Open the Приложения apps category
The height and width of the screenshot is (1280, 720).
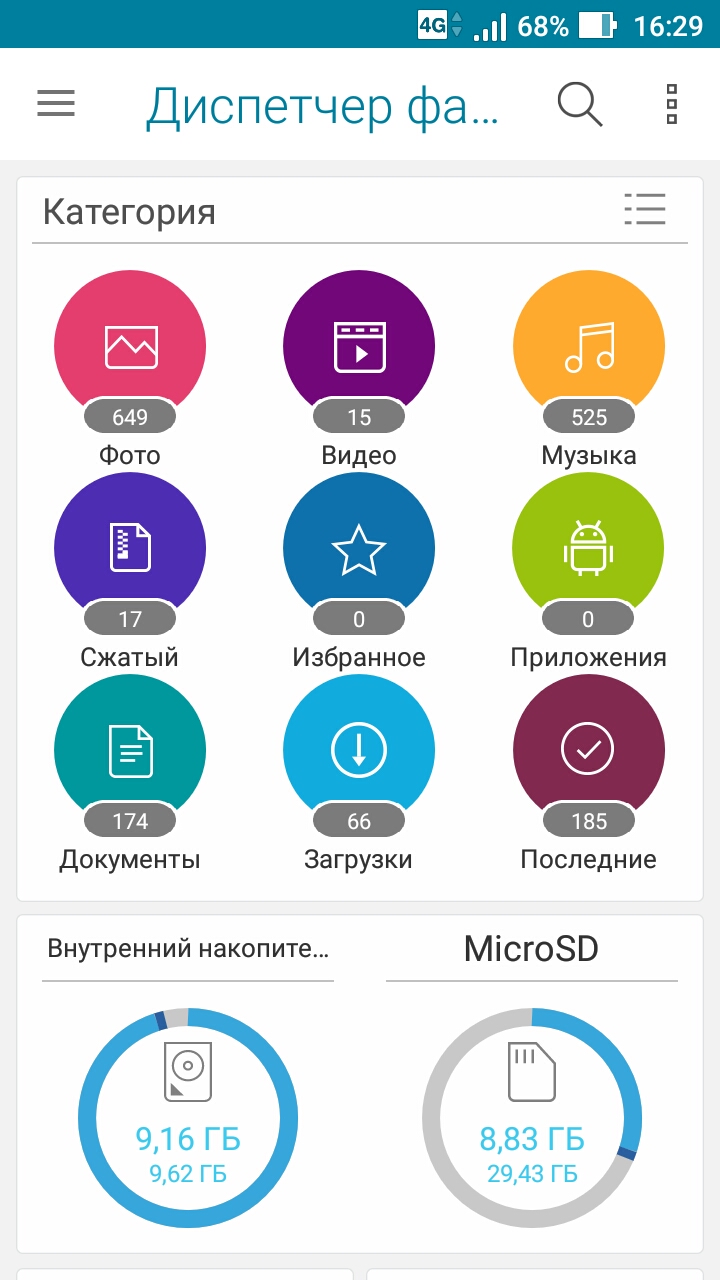pos(589,570)
